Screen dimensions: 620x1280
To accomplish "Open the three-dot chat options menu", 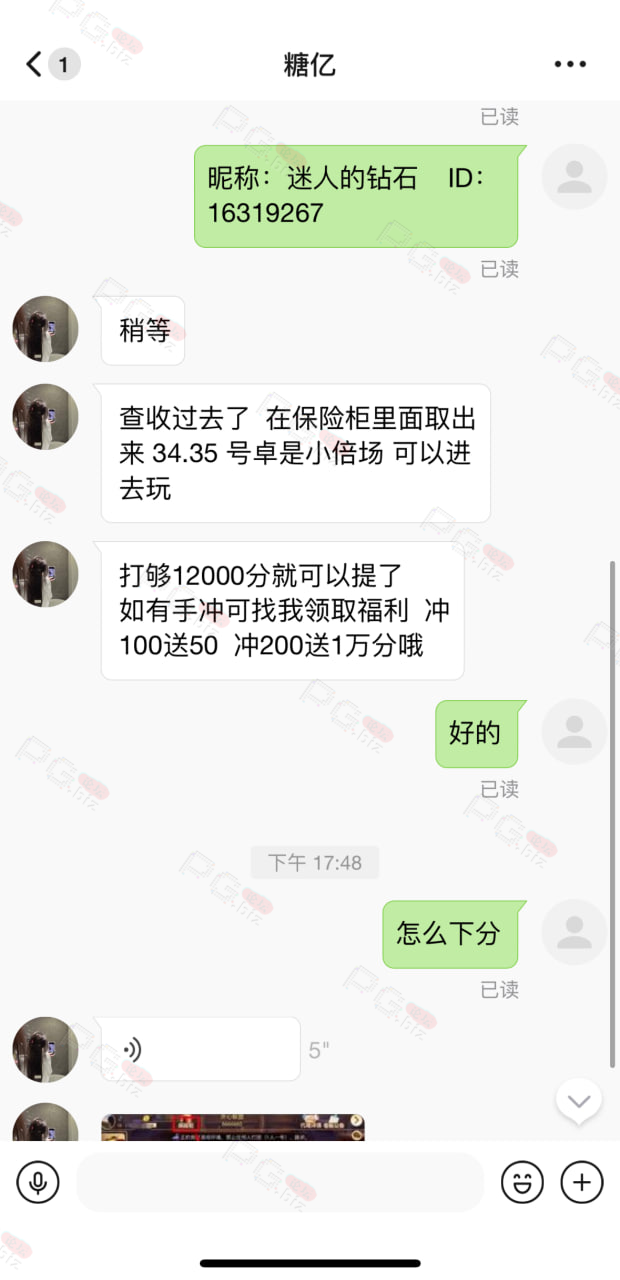I will point(570,65).
